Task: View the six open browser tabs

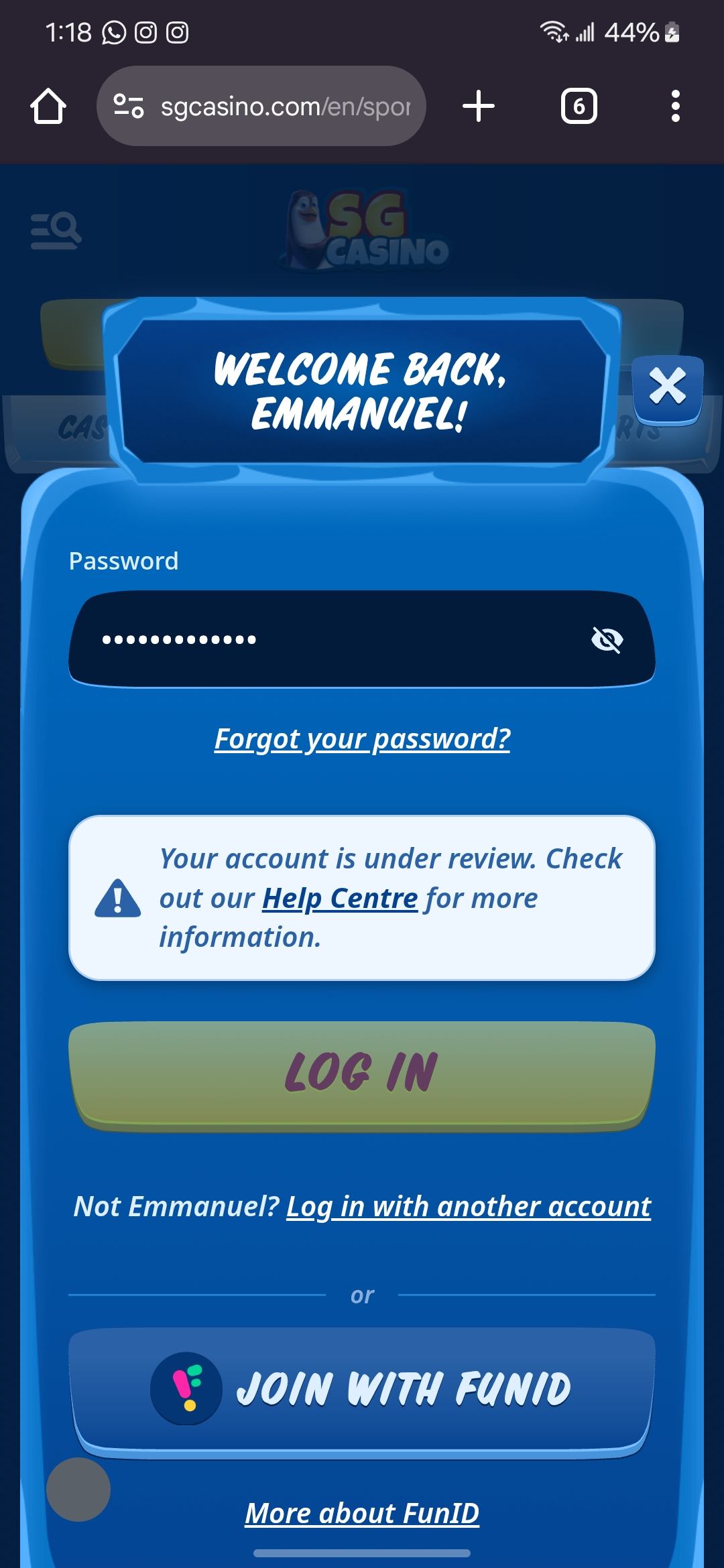Action: (x=579, y=106)
